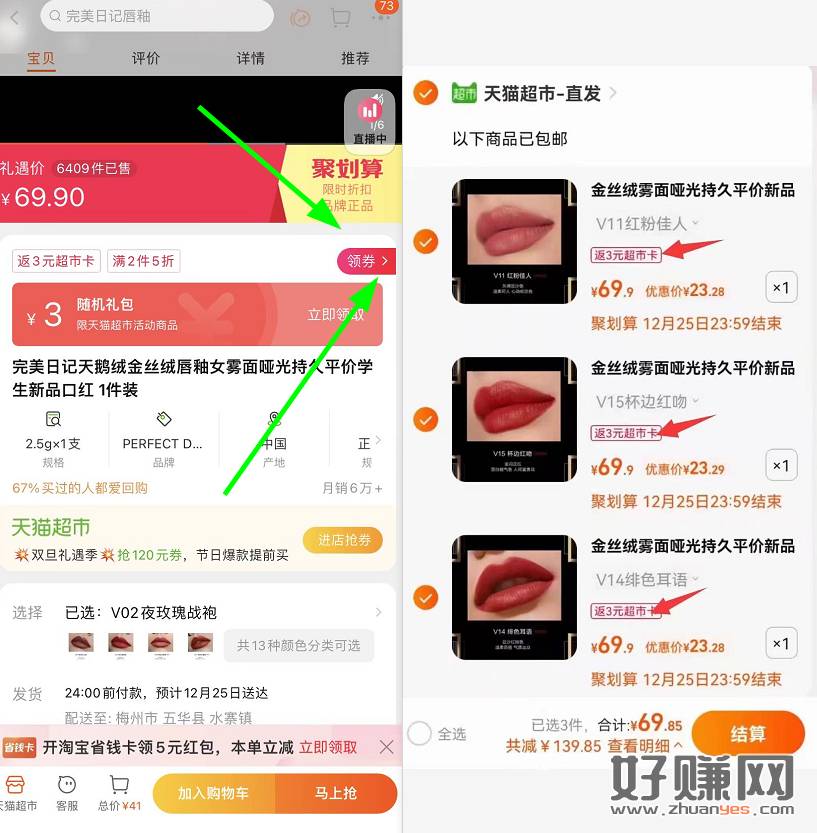Tap the 领券 coupon button
The height and width of the screenshot is (833, 817).
click(x=366, y=261)
